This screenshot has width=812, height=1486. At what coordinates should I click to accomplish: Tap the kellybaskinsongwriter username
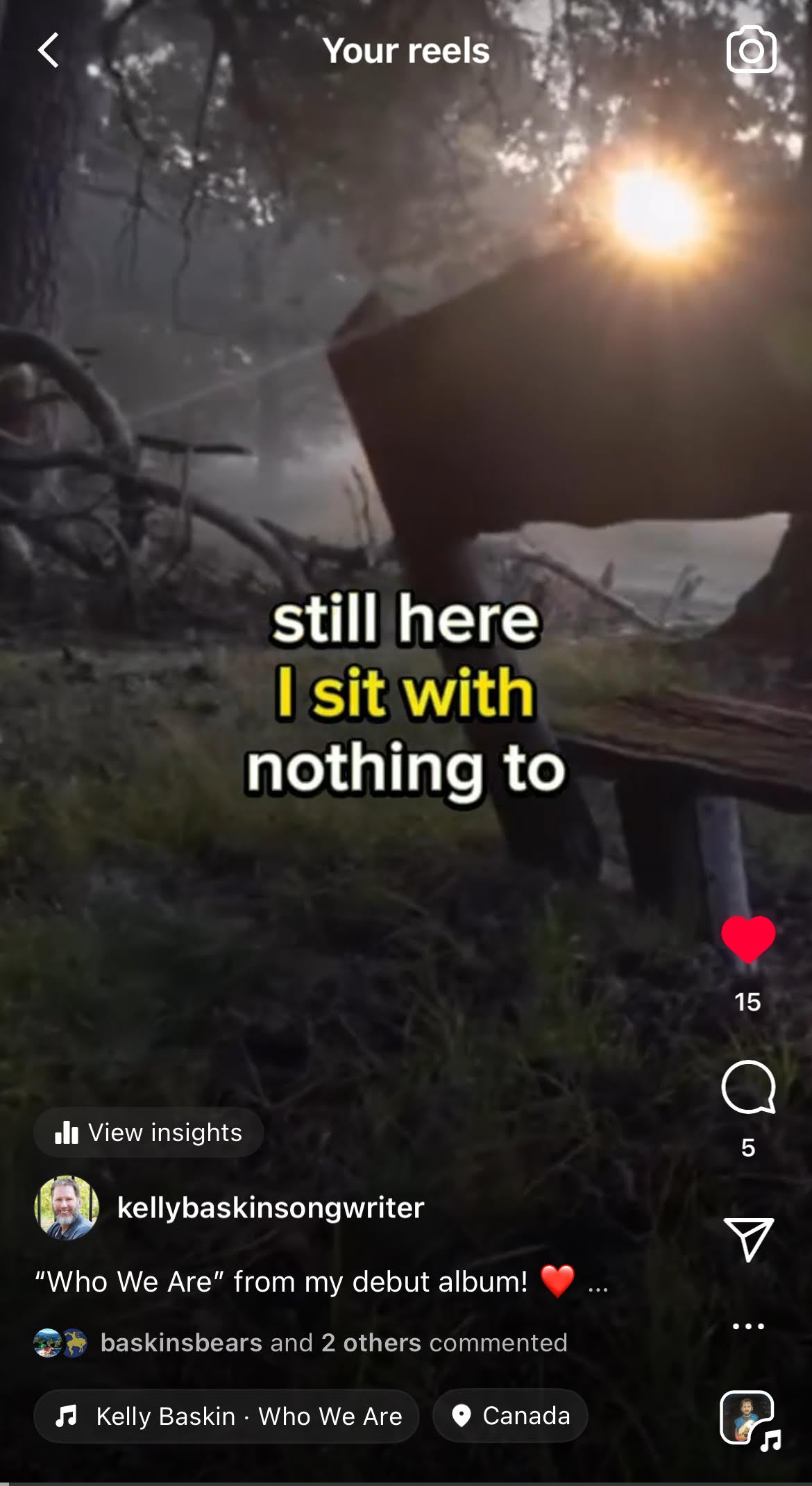[x=271, y=1208]
